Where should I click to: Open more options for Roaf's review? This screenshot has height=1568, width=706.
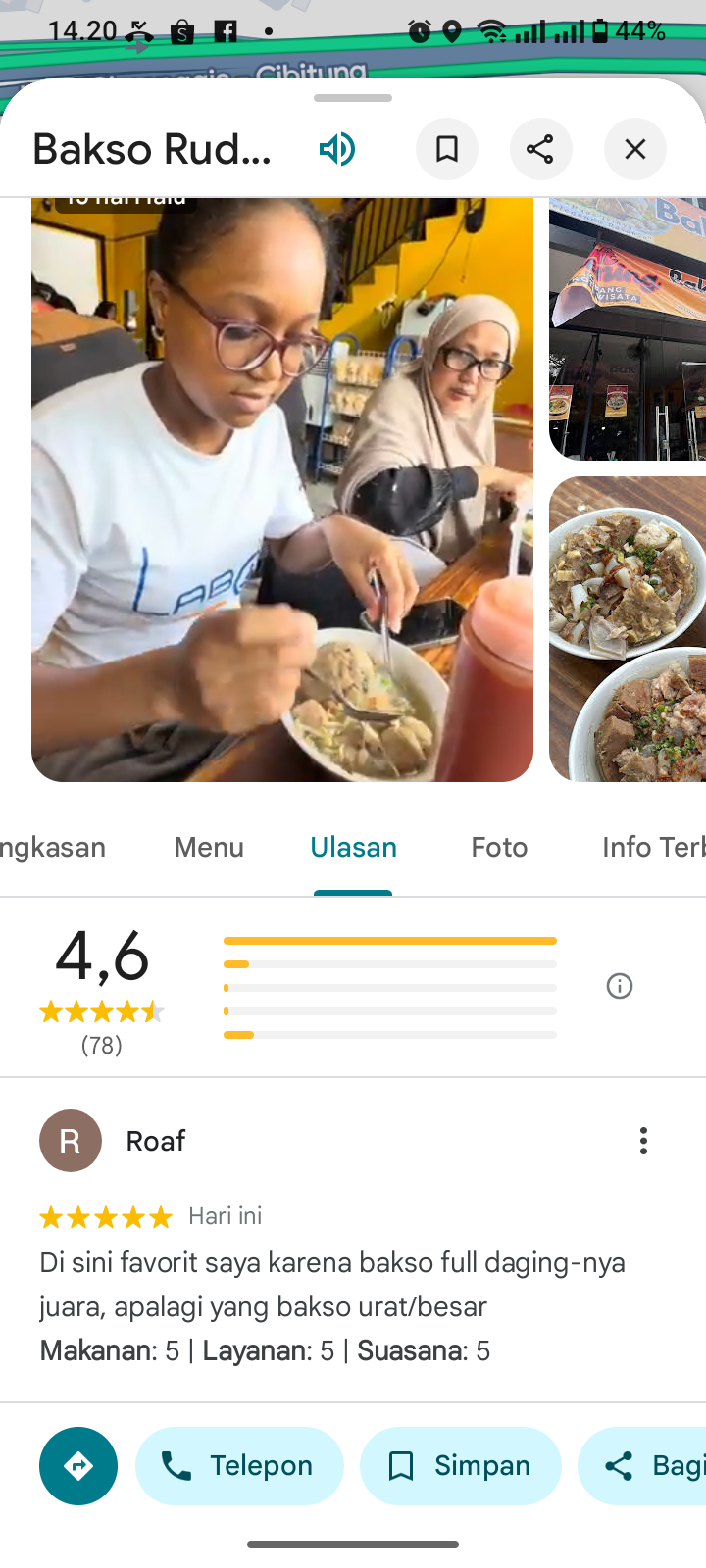643,1141
